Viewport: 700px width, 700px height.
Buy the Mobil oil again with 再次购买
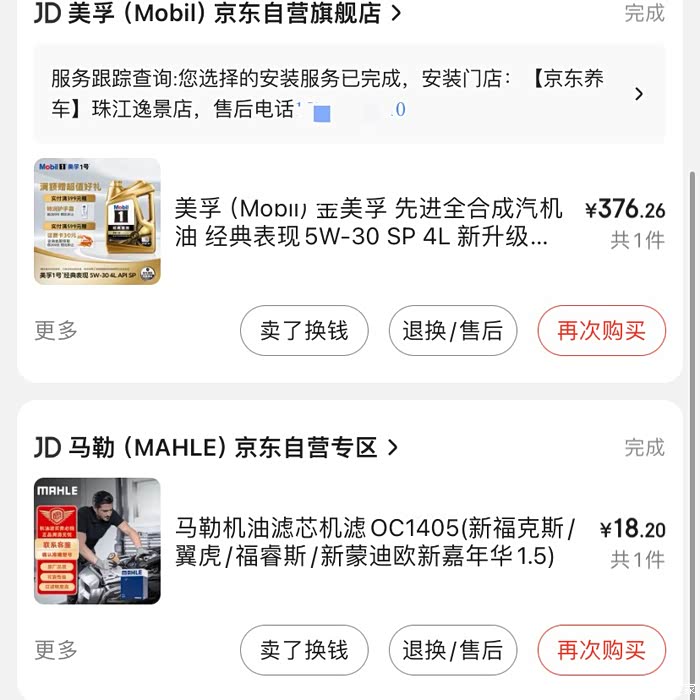coord(601,331)
